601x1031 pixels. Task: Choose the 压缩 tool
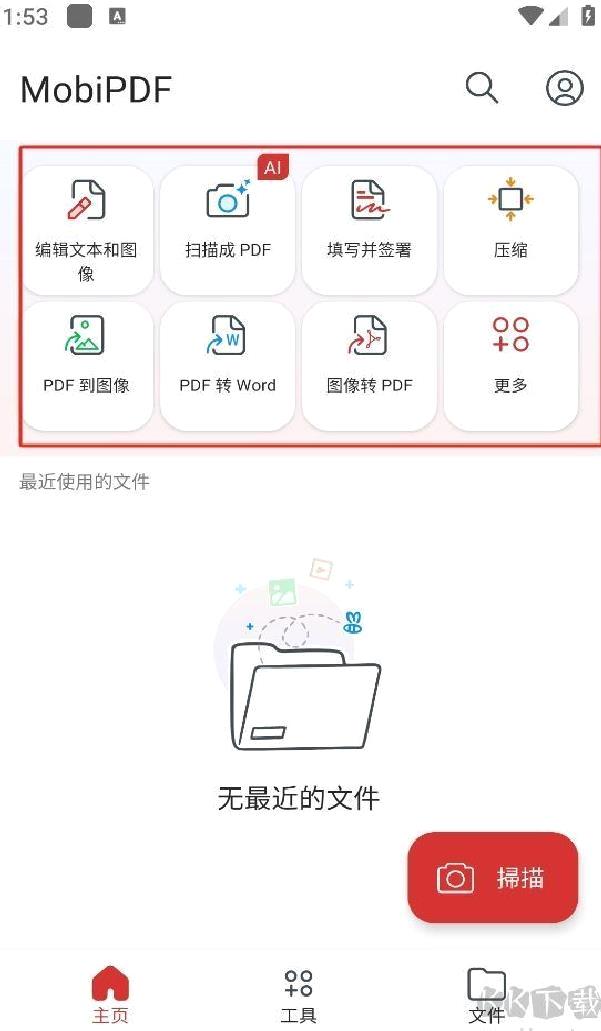[510, 230]
